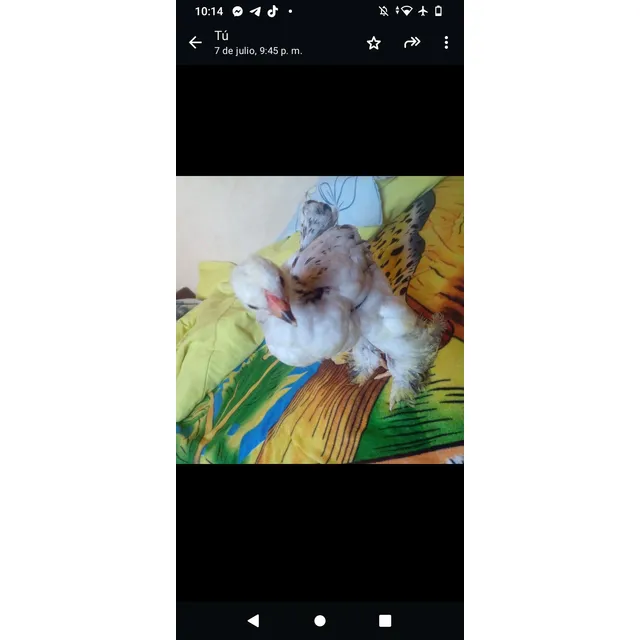Star this photo message
640x640 pixels.
point(374,43)
